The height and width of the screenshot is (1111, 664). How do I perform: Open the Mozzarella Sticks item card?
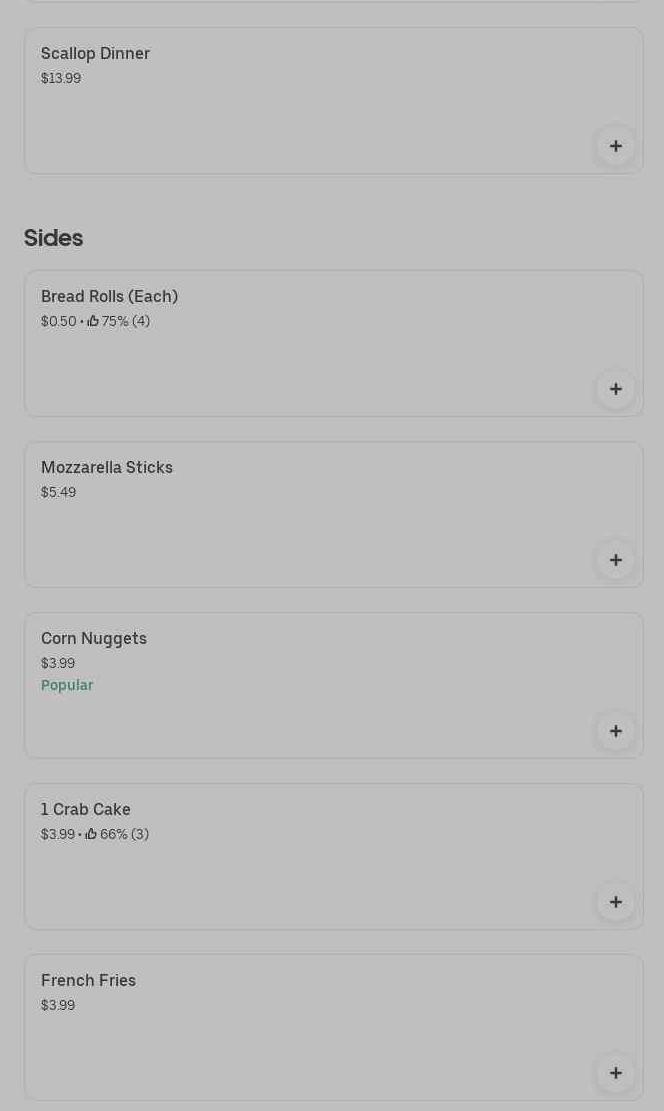[x=300, y=514]
